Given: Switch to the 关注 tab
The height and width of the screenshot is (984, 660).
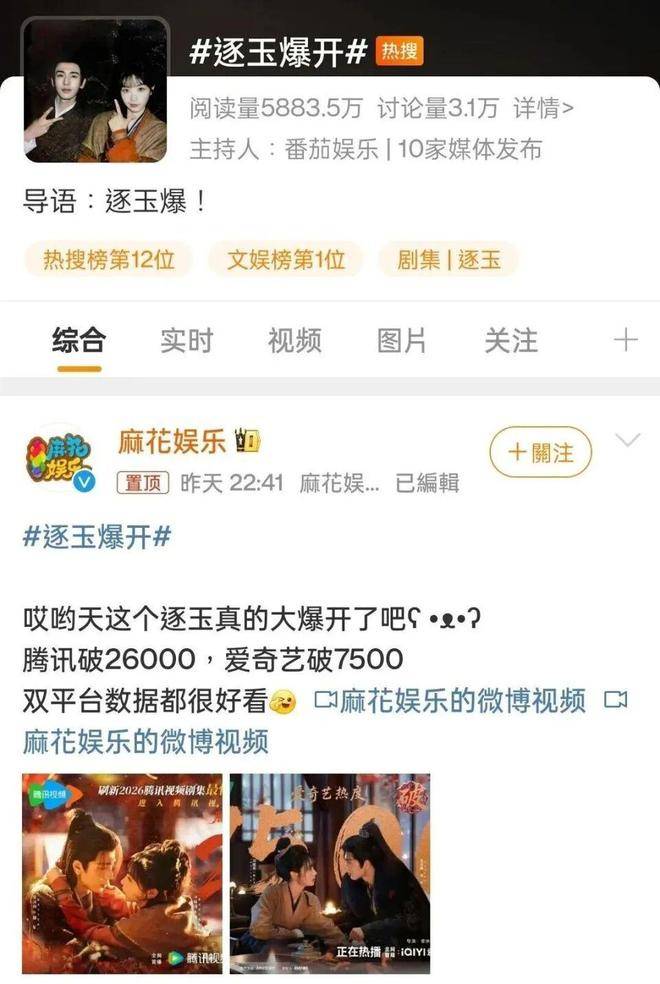Looking at the screenshot, I should tap(510, 340).
